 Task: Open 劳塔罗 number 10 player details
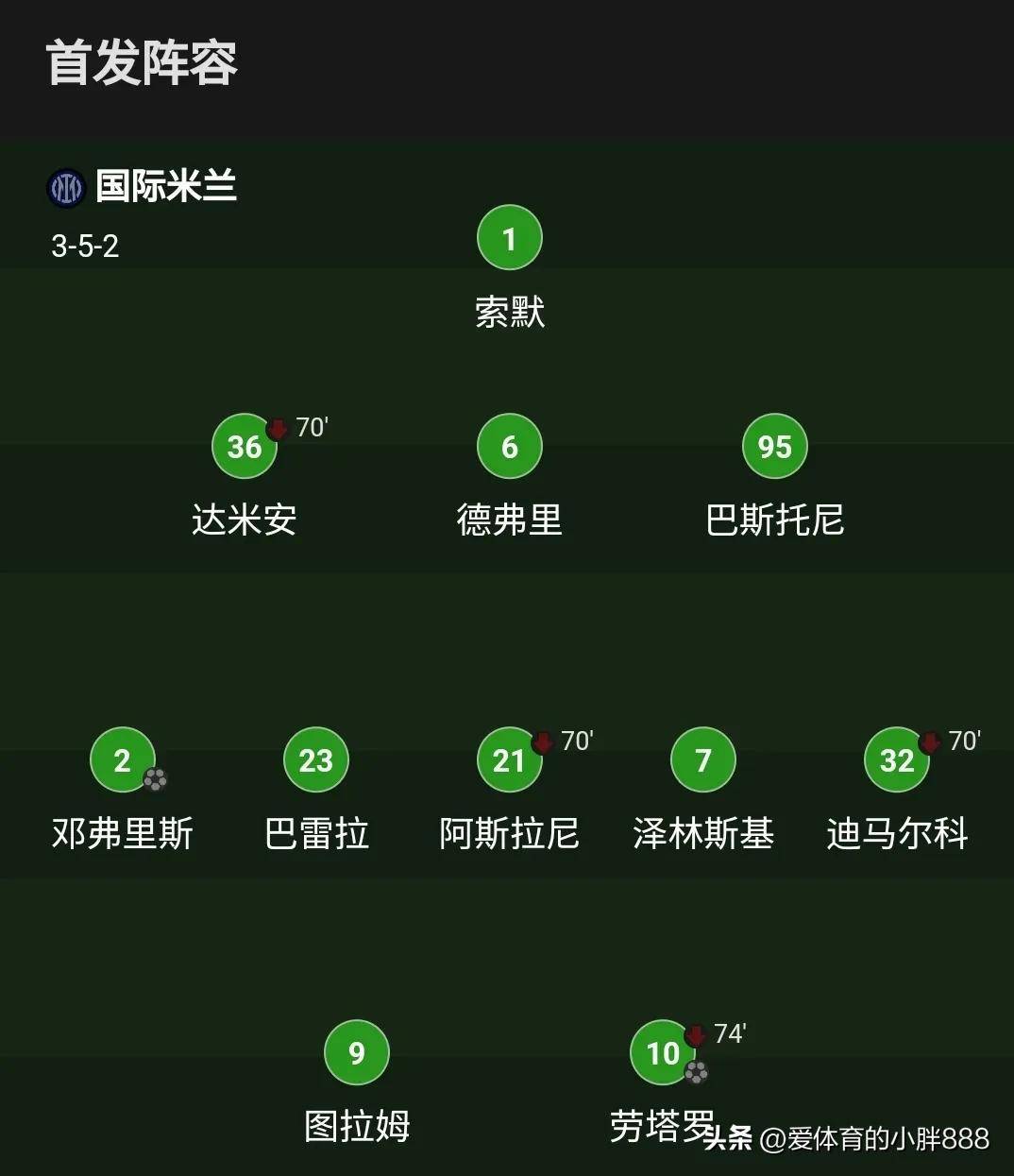click(x=663, y=1053)
